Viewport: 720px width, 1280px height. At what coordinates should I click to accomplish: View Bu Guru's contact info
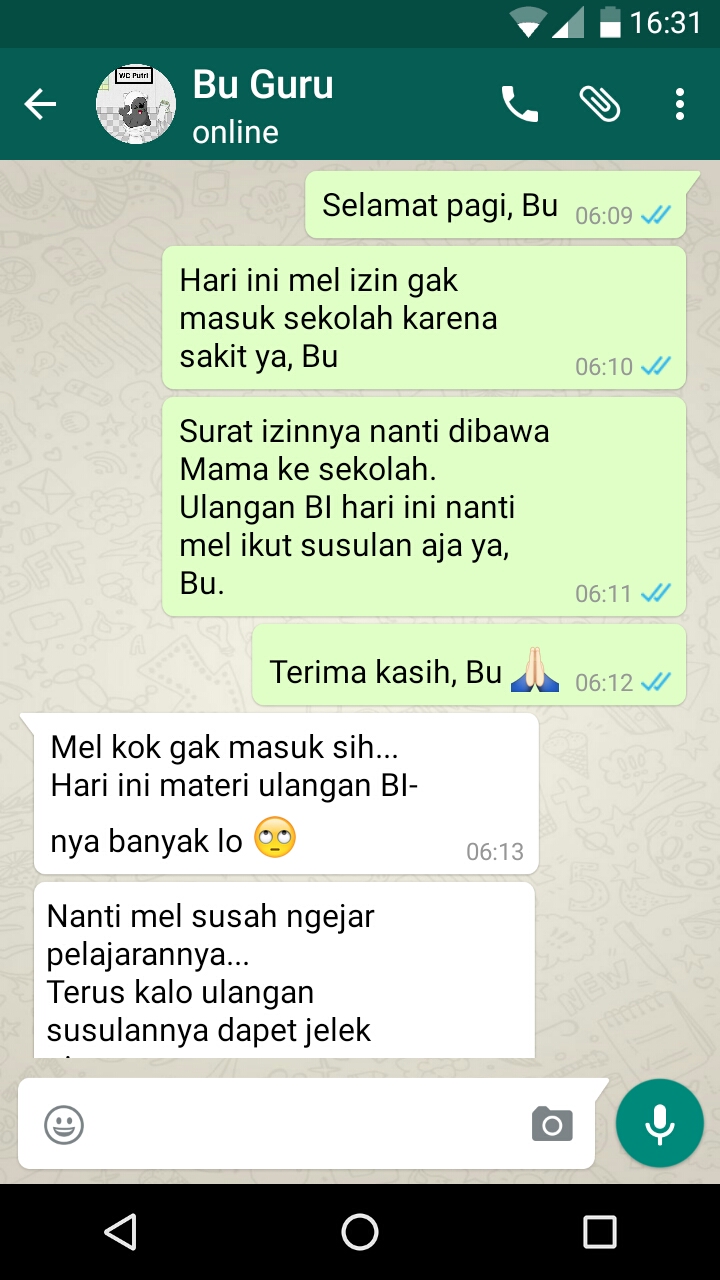coord(263,104)
